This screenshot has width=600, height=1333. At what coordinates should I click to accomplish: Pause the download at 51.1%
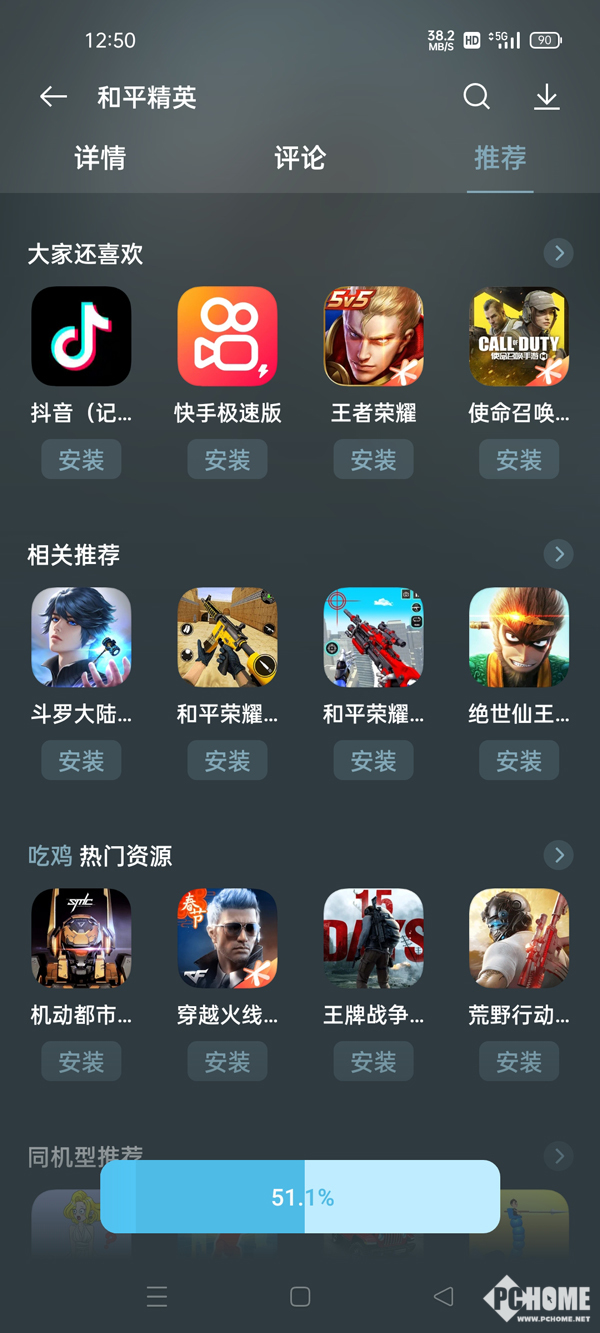point(300,1197)
